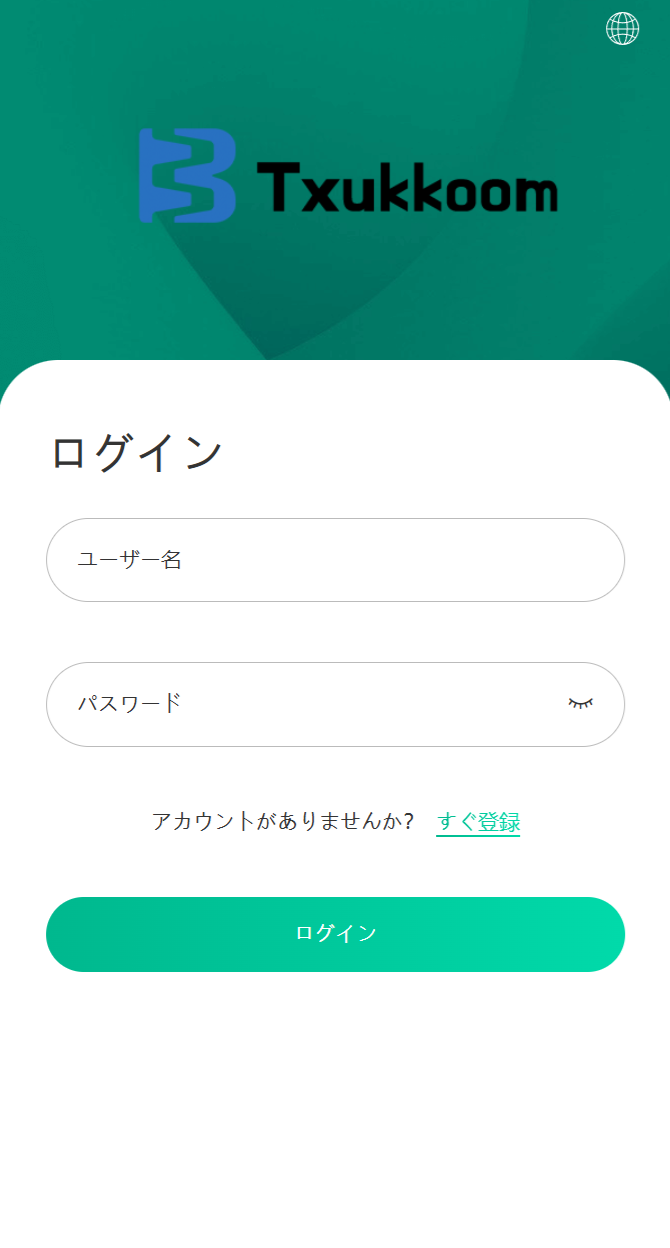Focus the ユーザー名 input field
The image size is (670, 1248).
click(x=335, y=560)
